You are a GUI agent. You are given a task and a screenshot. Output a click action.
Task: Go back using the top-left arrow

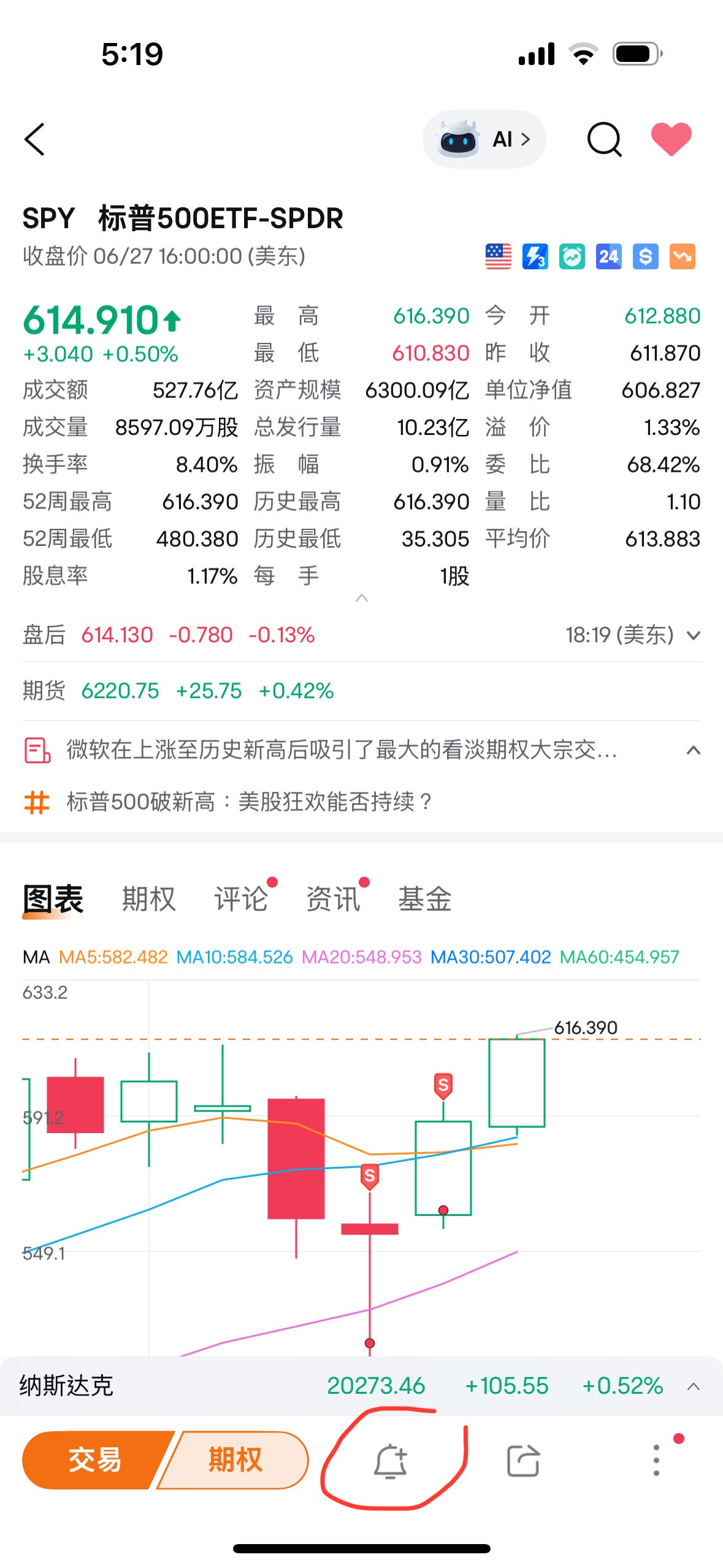pos(34,139)
